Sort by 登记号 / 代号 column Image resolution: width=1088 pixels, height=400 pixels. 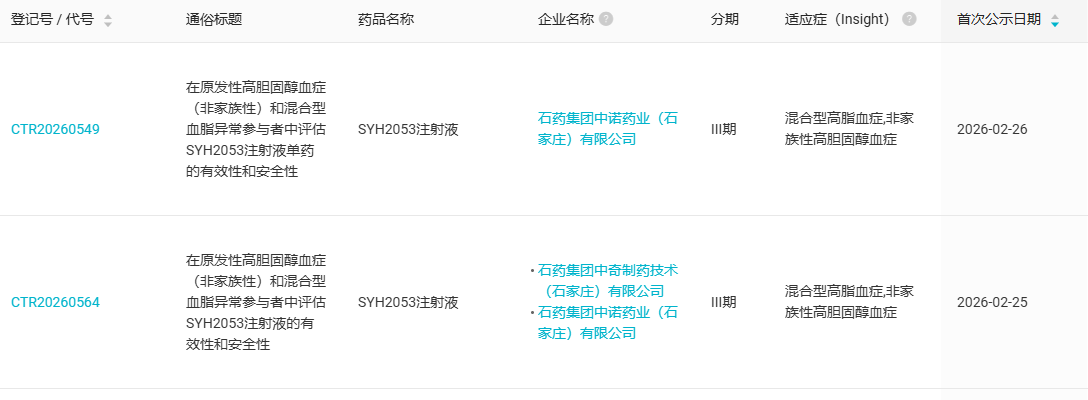click(x=108, y=20)
